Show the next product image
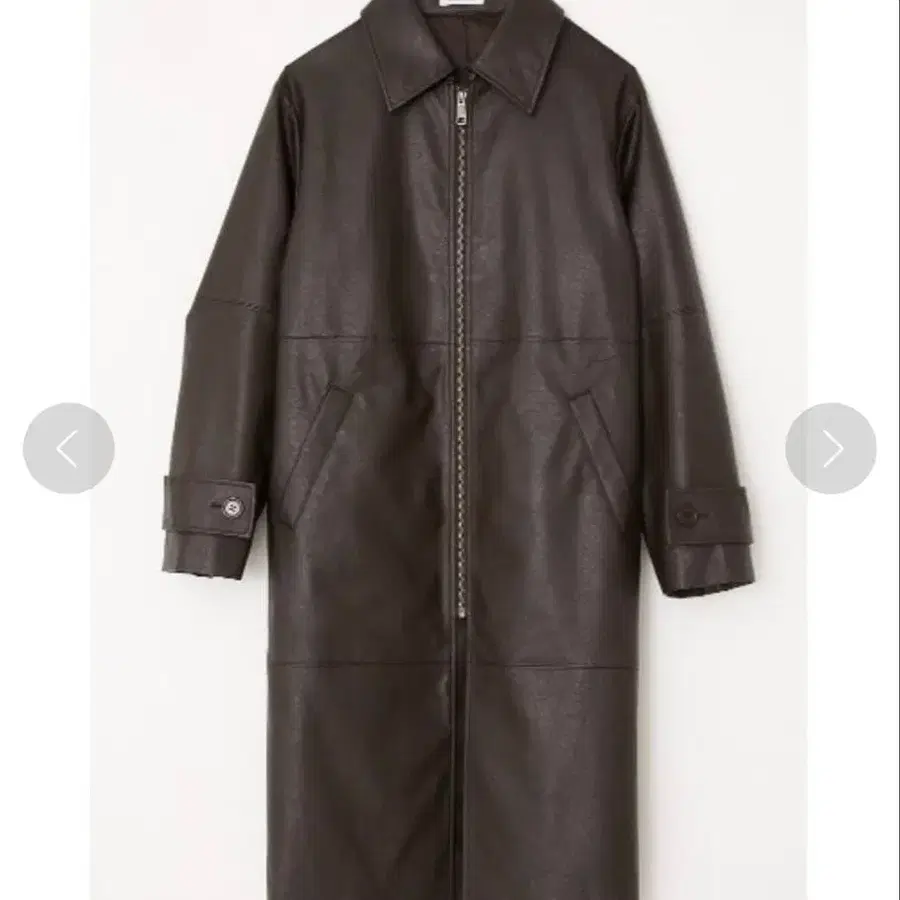Viewport: 900px width, 900px height. click(x=831, y=448)
